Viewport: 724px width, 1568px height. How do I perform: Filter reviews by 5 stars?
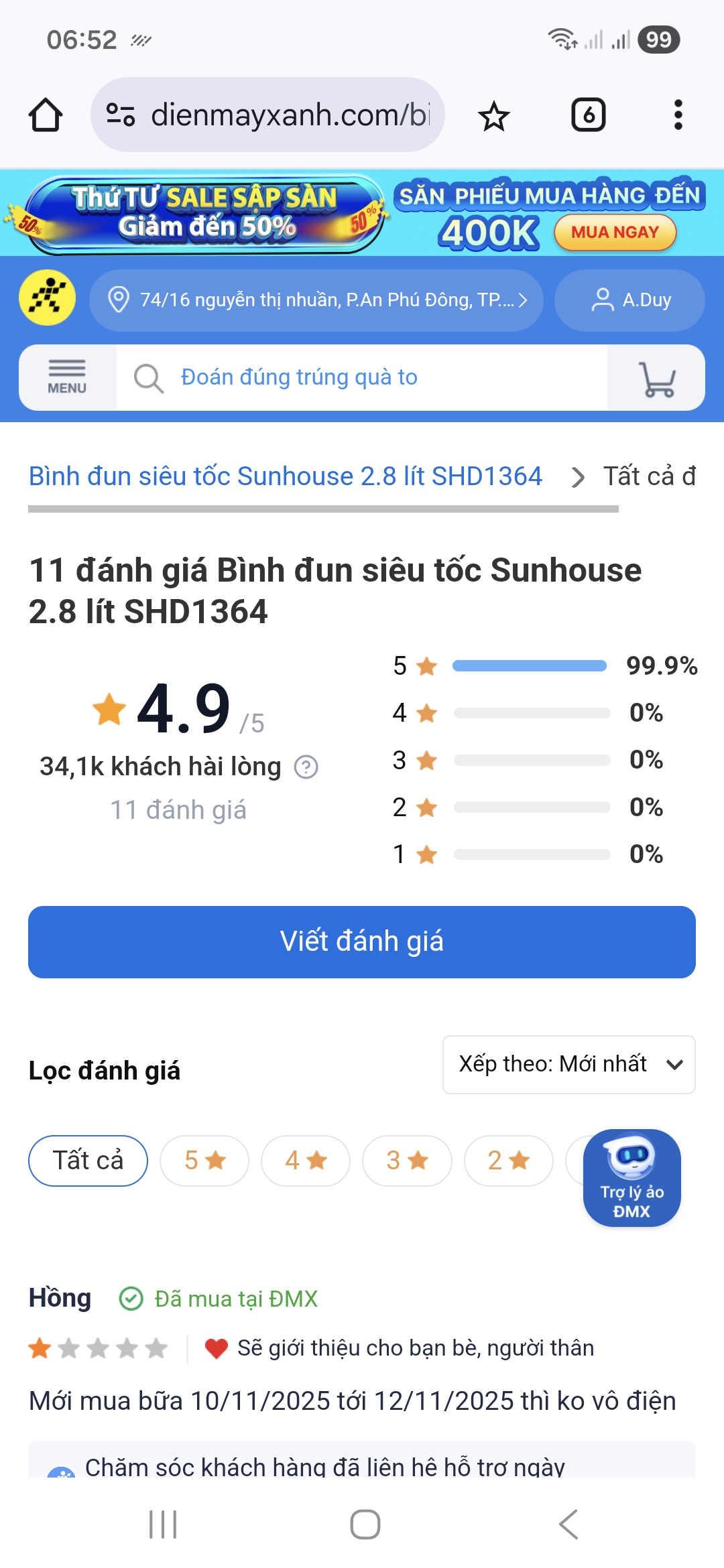[204, 1161]
